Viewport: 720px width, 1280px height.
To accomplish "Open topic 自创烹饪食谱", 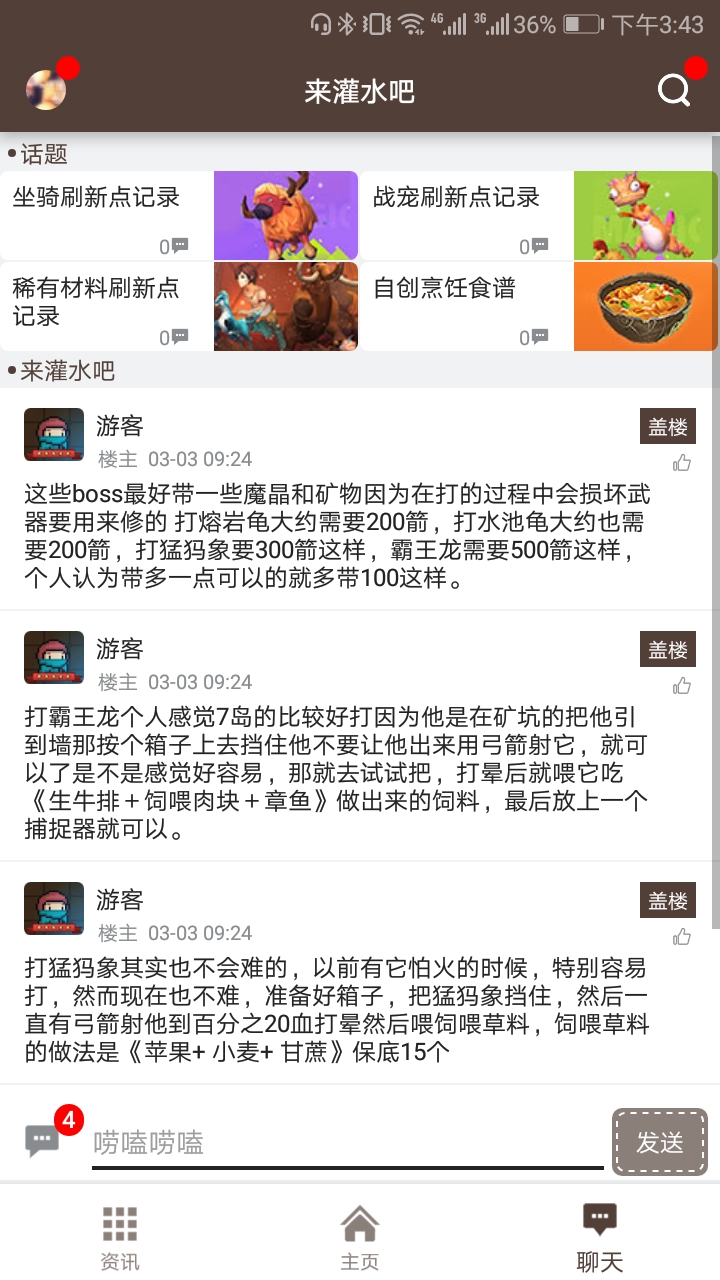I will click(x=538, y=306).
